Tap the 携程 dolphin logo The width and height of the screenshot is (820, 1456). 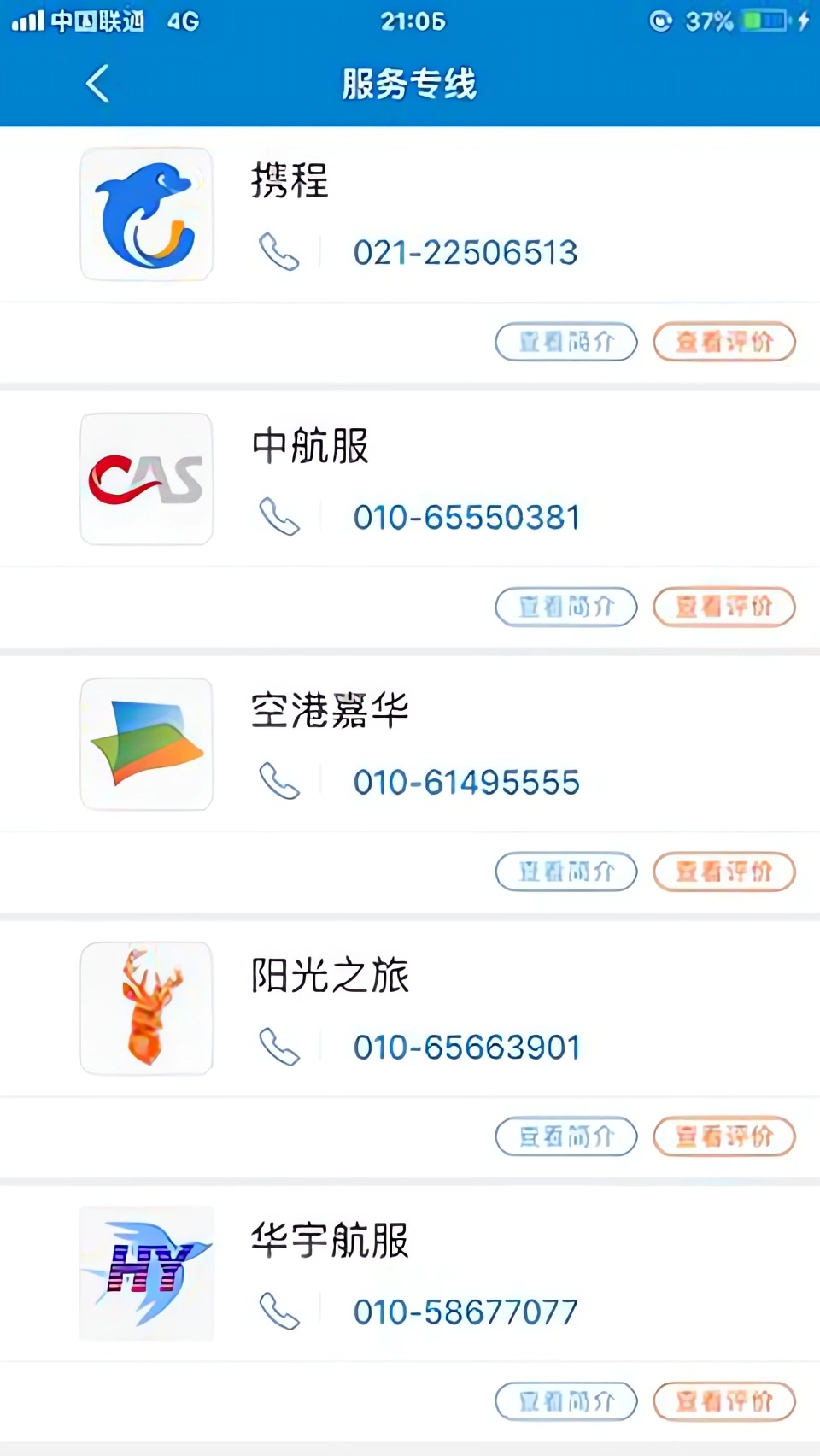point(145,214)
